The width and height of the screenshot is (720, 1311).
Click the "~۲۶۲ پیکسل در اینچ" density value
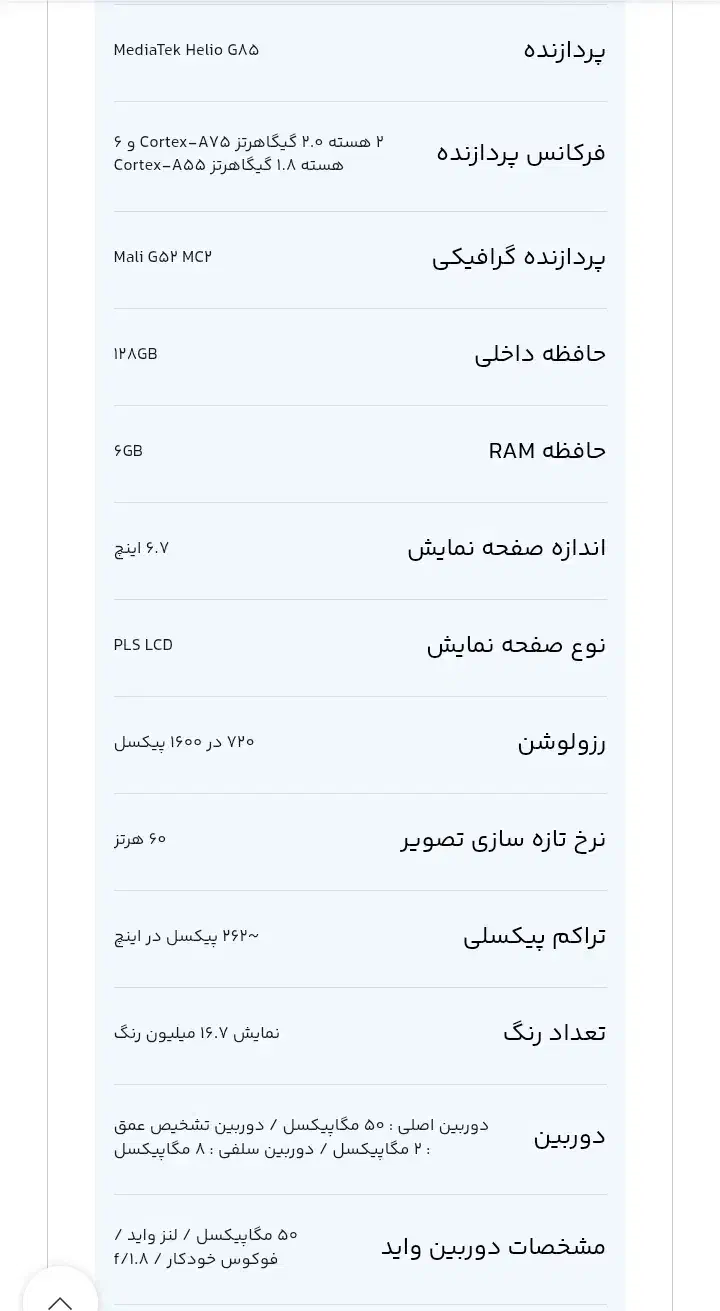click(185, 934)
